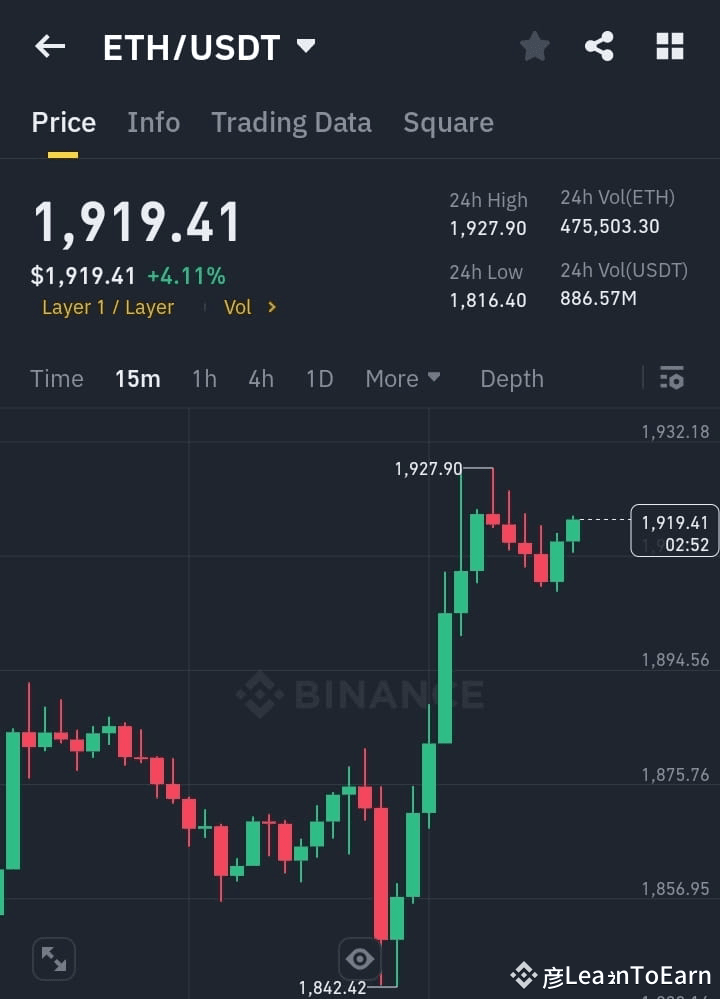Open the Square tab

pyautogui.click(x=448, y=122)
